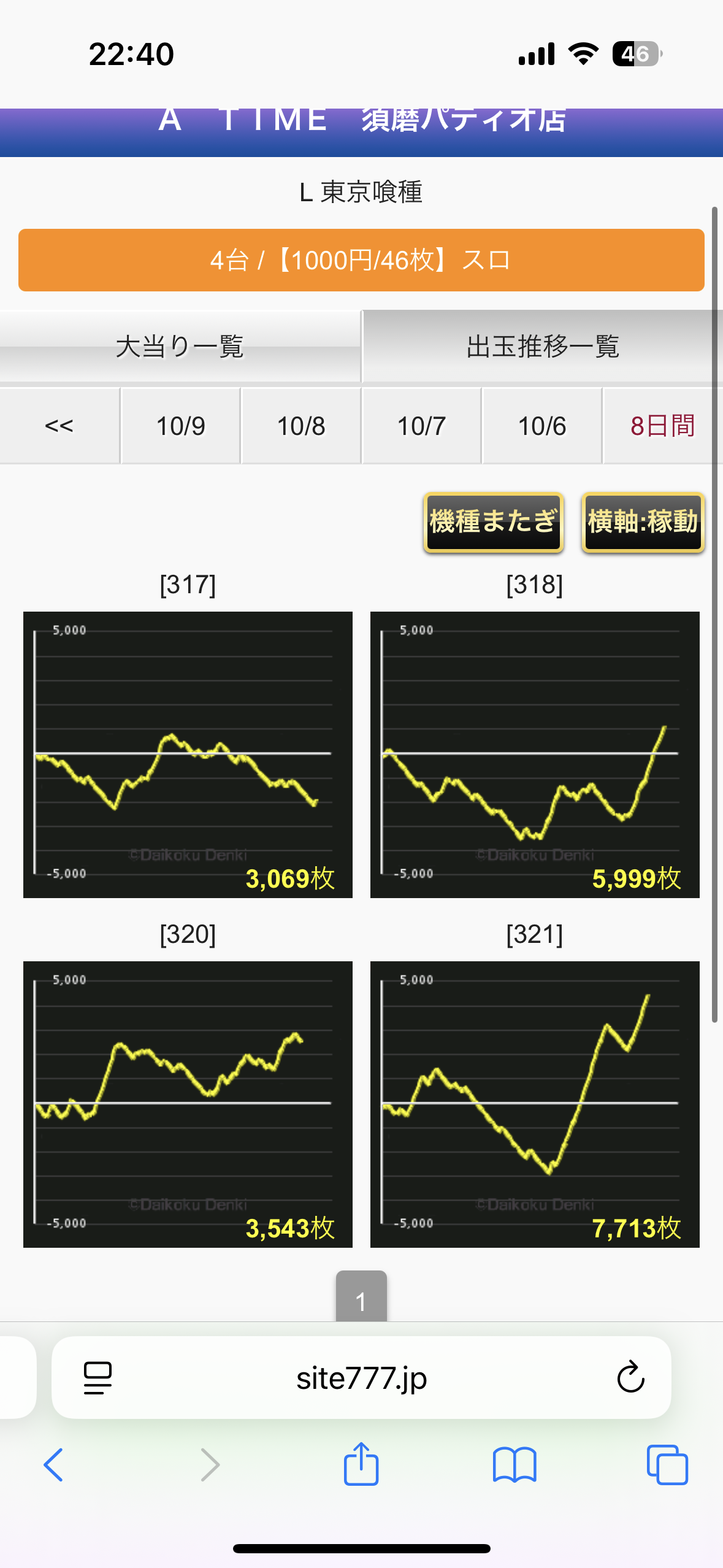Tap the 機種またぎ button
The image size is (723, 1568).
point(493,522)
